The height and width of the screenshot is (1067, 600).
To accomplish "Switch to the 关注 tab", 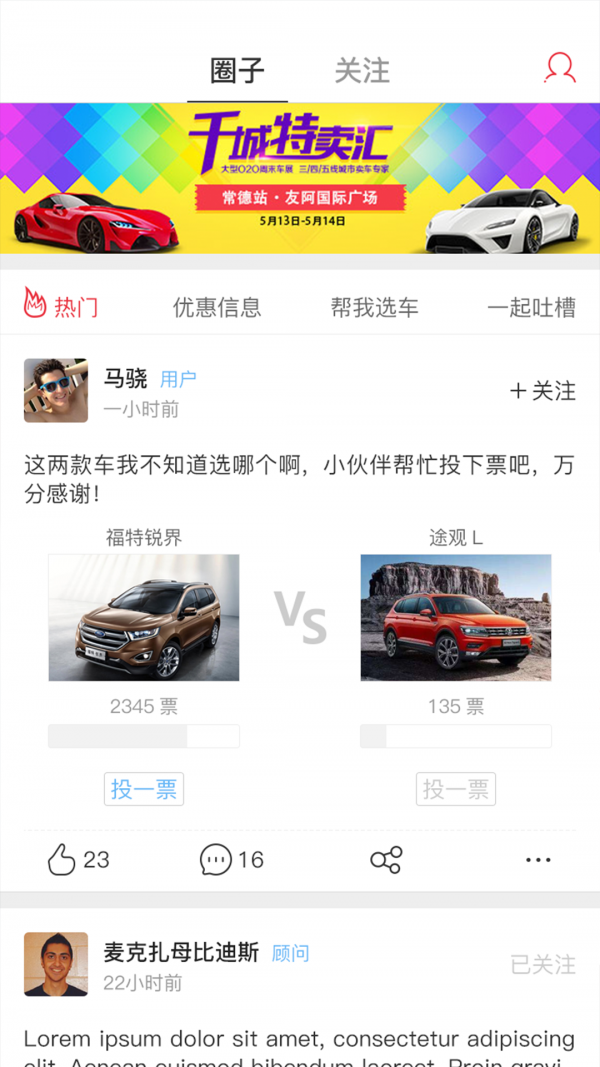I will tap(362, 71).
